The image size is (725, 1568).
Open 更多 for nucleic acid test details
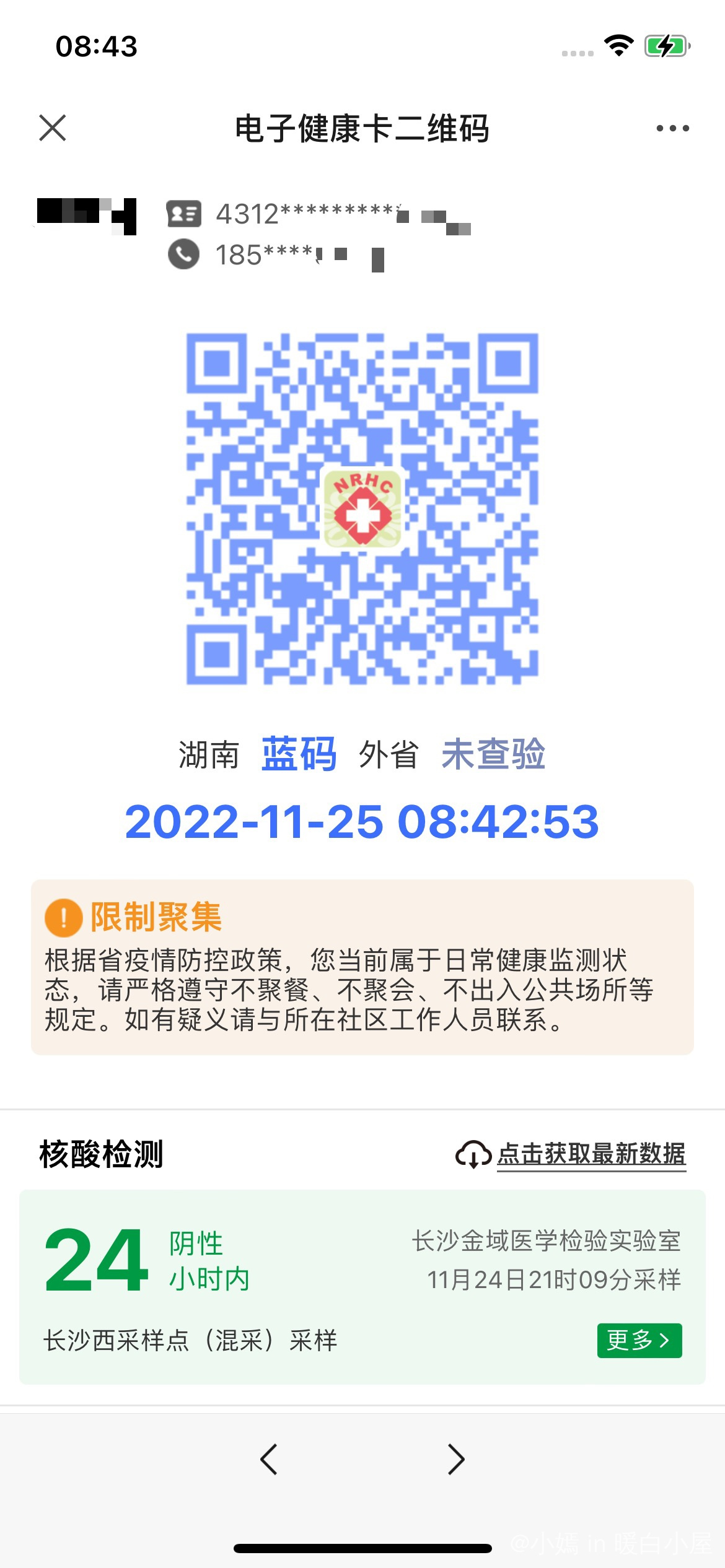coord(639,1340)
